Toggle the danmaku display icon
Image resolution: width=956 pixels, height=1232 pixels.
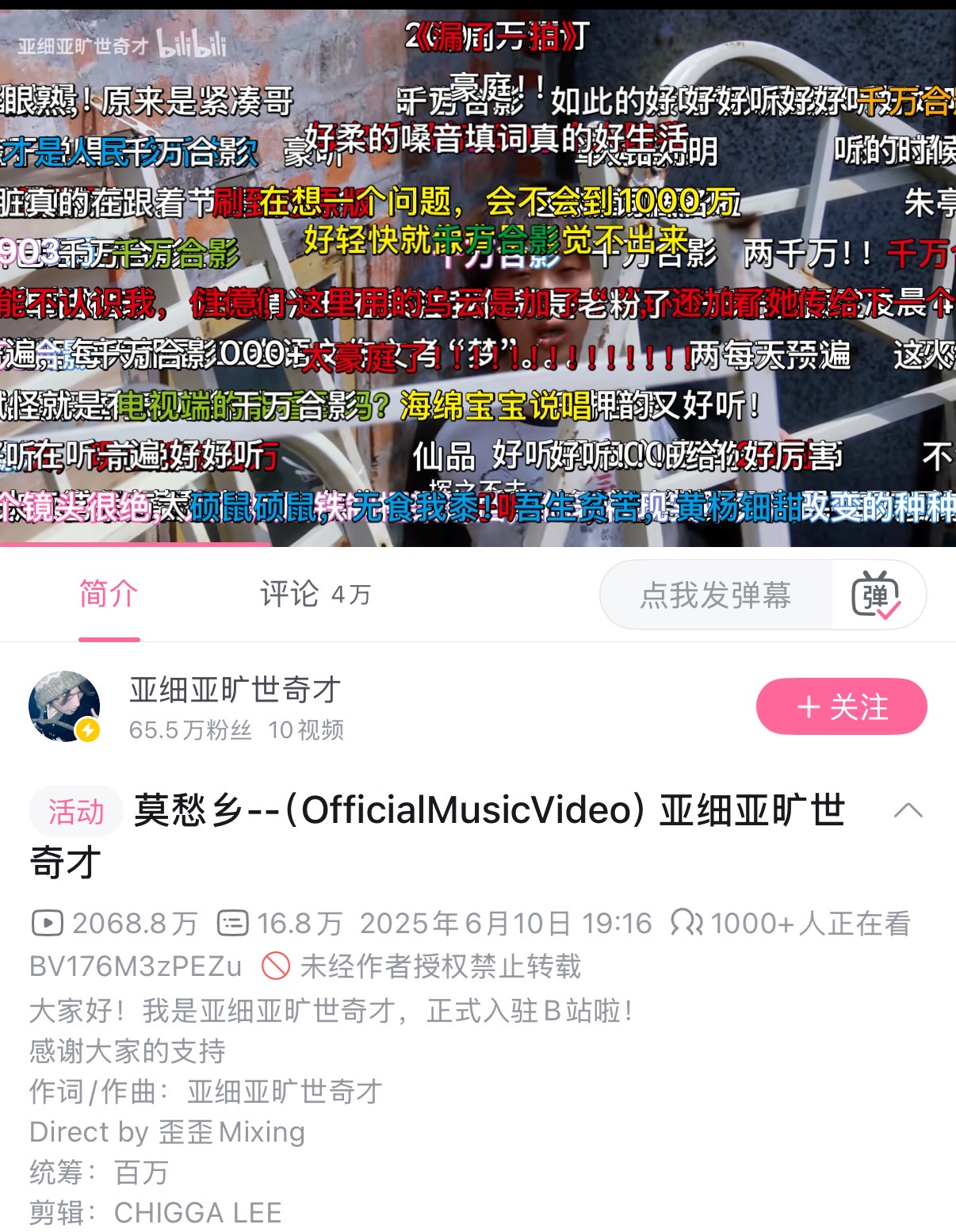coord(876,595)
